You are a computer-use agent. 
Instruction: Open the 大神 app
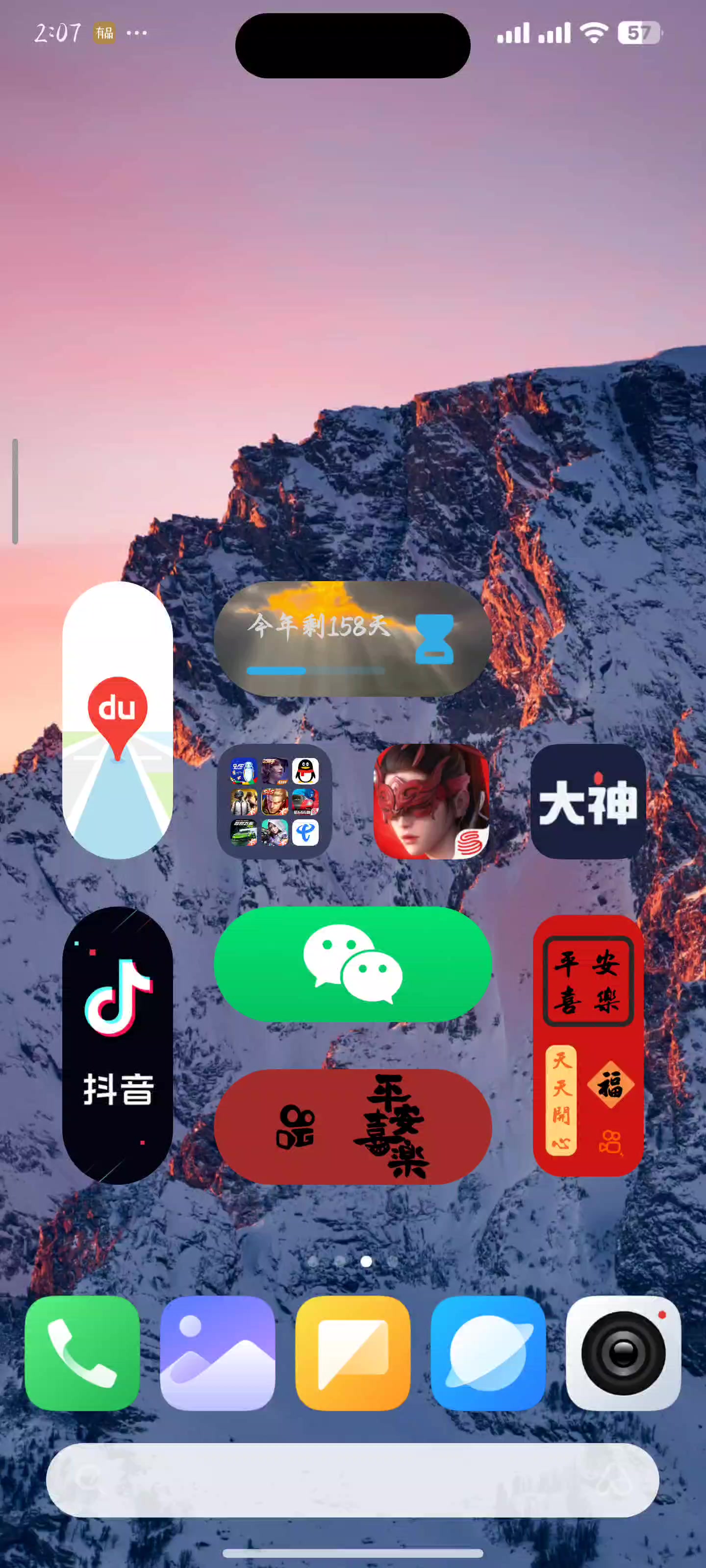point(588,801)
